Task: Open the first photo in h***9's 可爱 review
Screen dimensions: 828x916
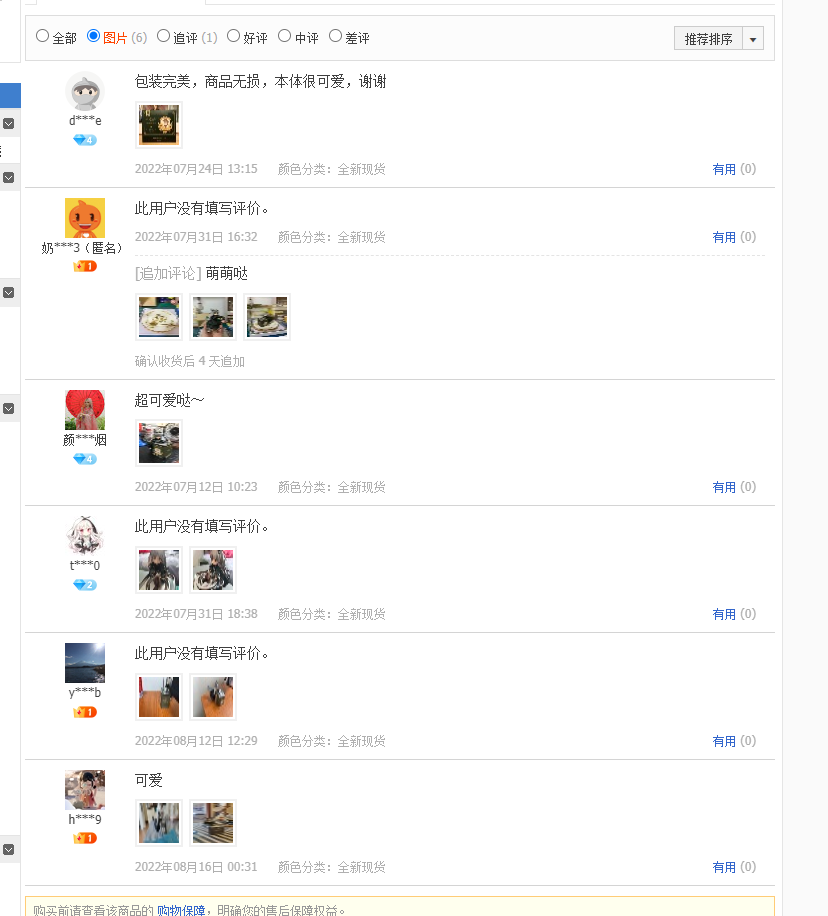Action: point(159,823)
